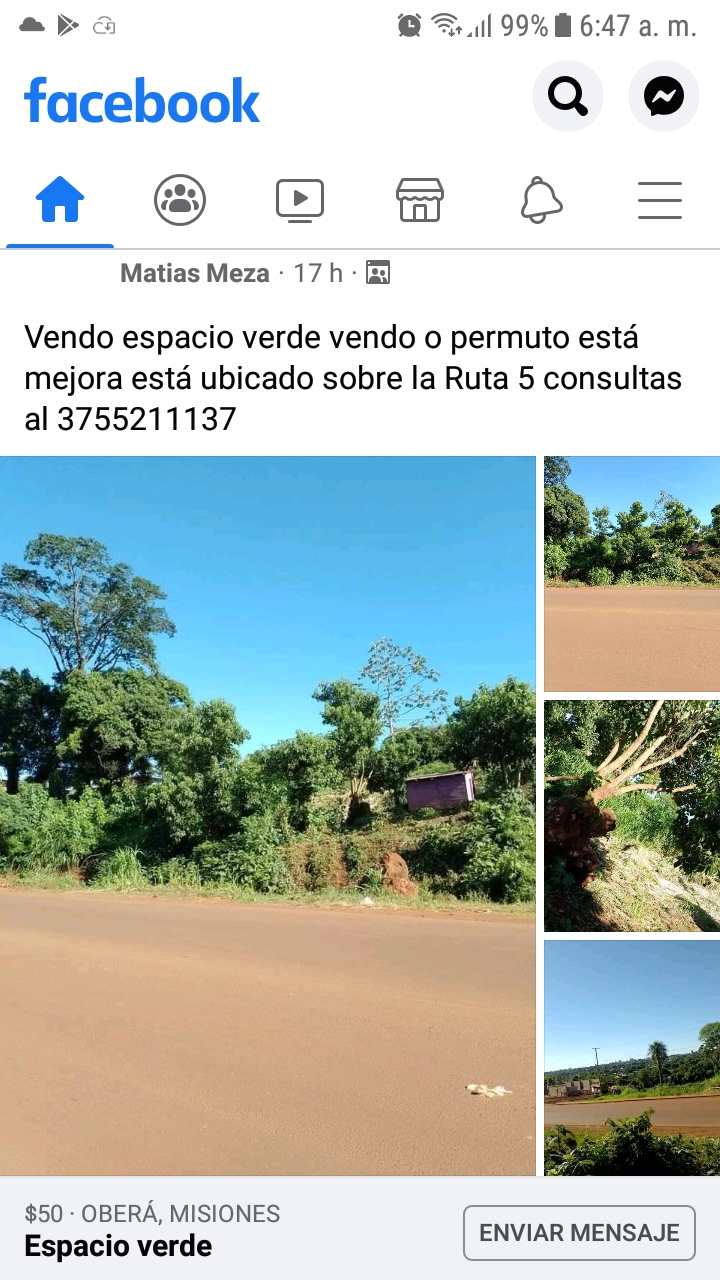Open the Marketplace tab
The image size is (720, 1280).
420,200
